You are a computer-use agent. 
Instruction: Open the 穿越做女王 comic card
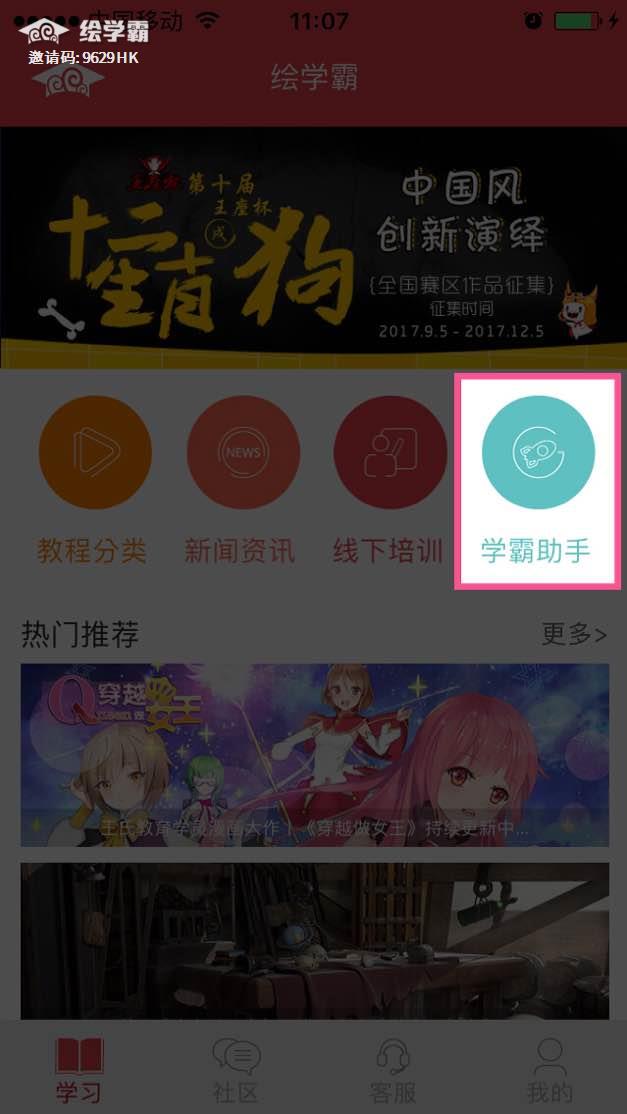(314, 755)
